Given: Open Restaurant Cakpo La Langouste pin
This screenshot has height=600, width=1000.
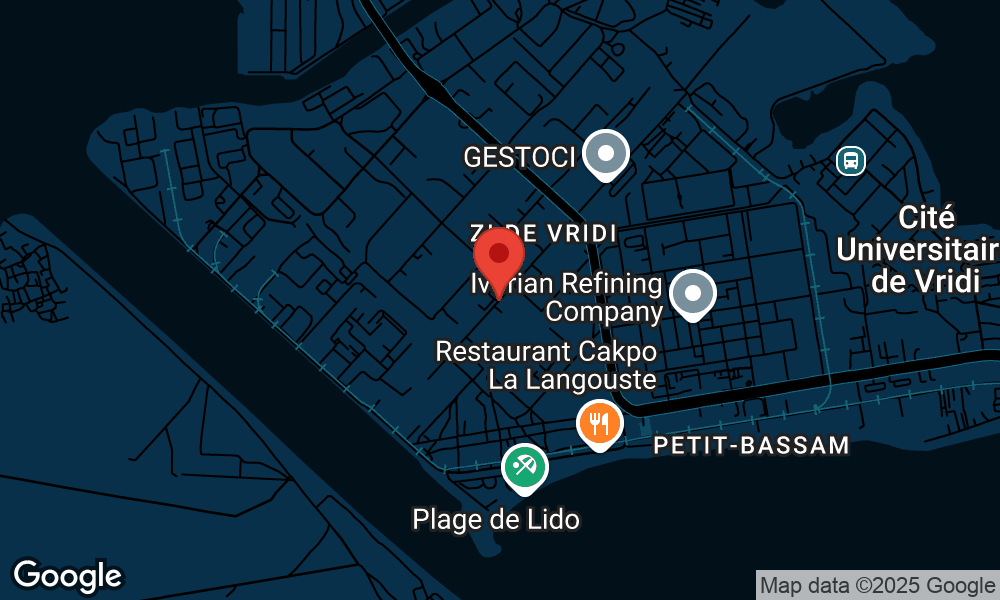Looking at the screenshot, I should pos(599,422).
